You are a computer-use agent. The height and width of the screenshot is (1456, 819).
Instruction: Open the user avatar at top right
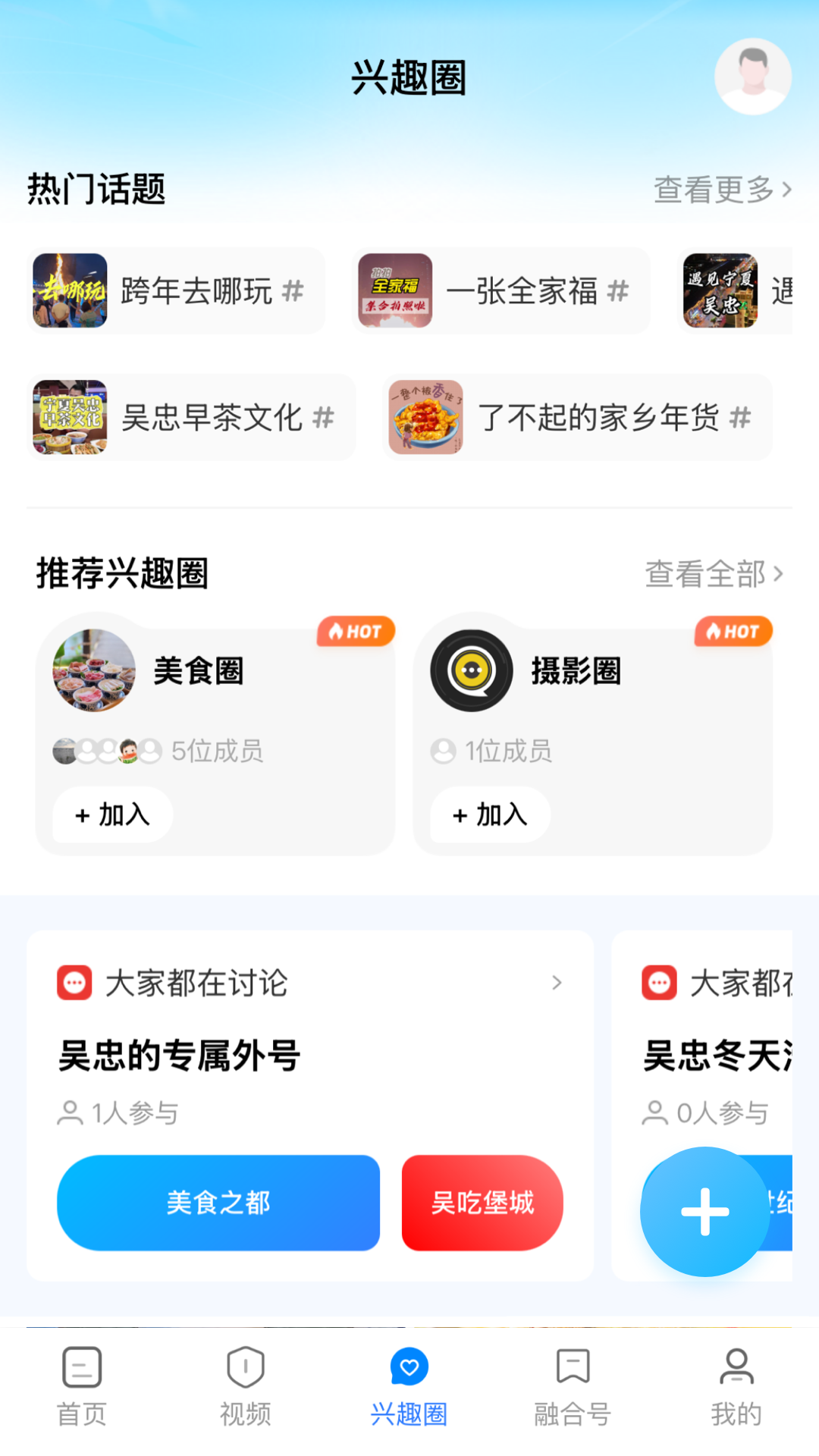coord(753,76)
